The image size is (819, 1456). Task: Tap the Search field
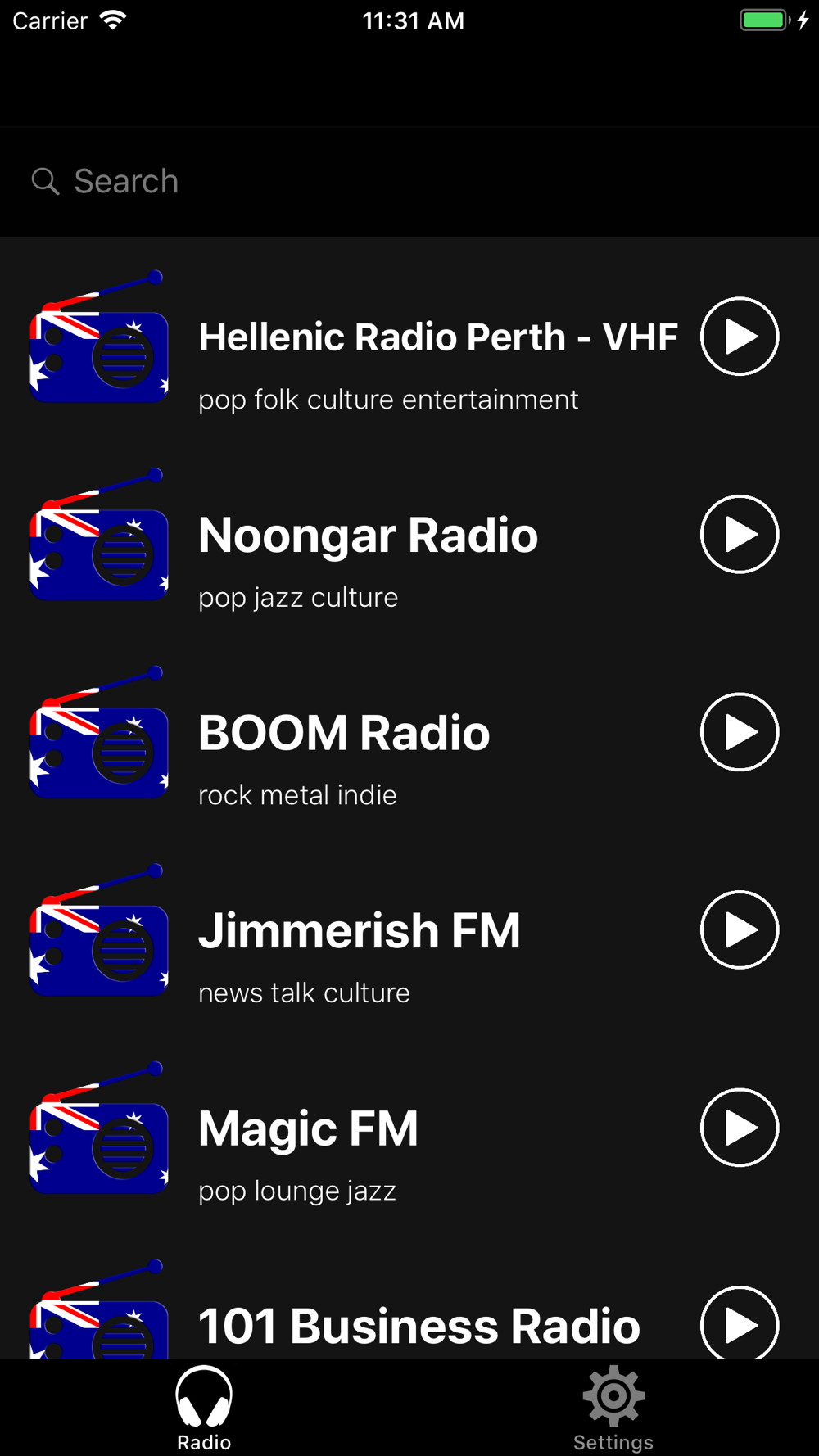click(409, 182)
